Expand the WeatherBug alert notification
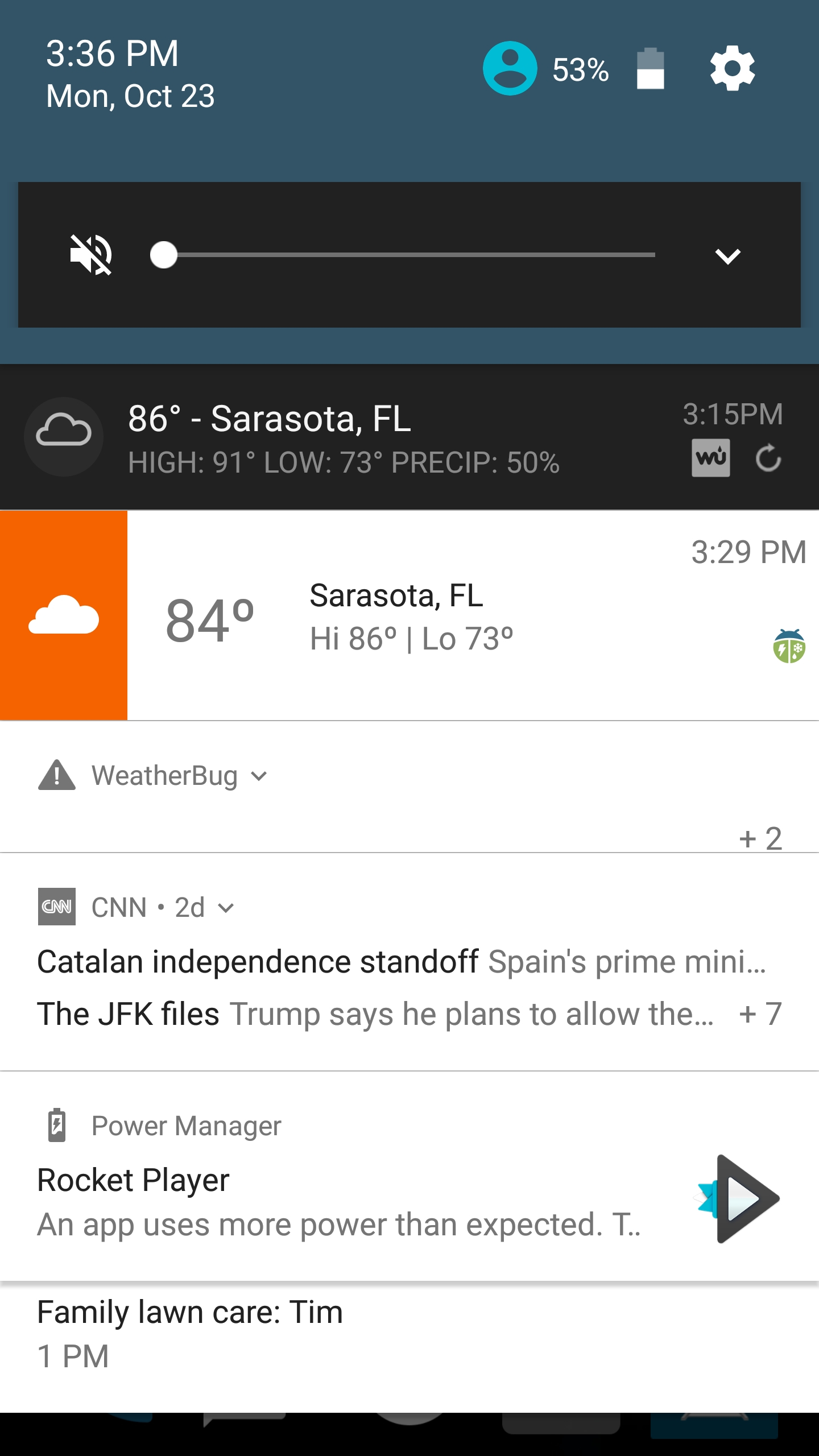Image resolution: width=819 pixels, height=1456 pixels. point(259,776)
